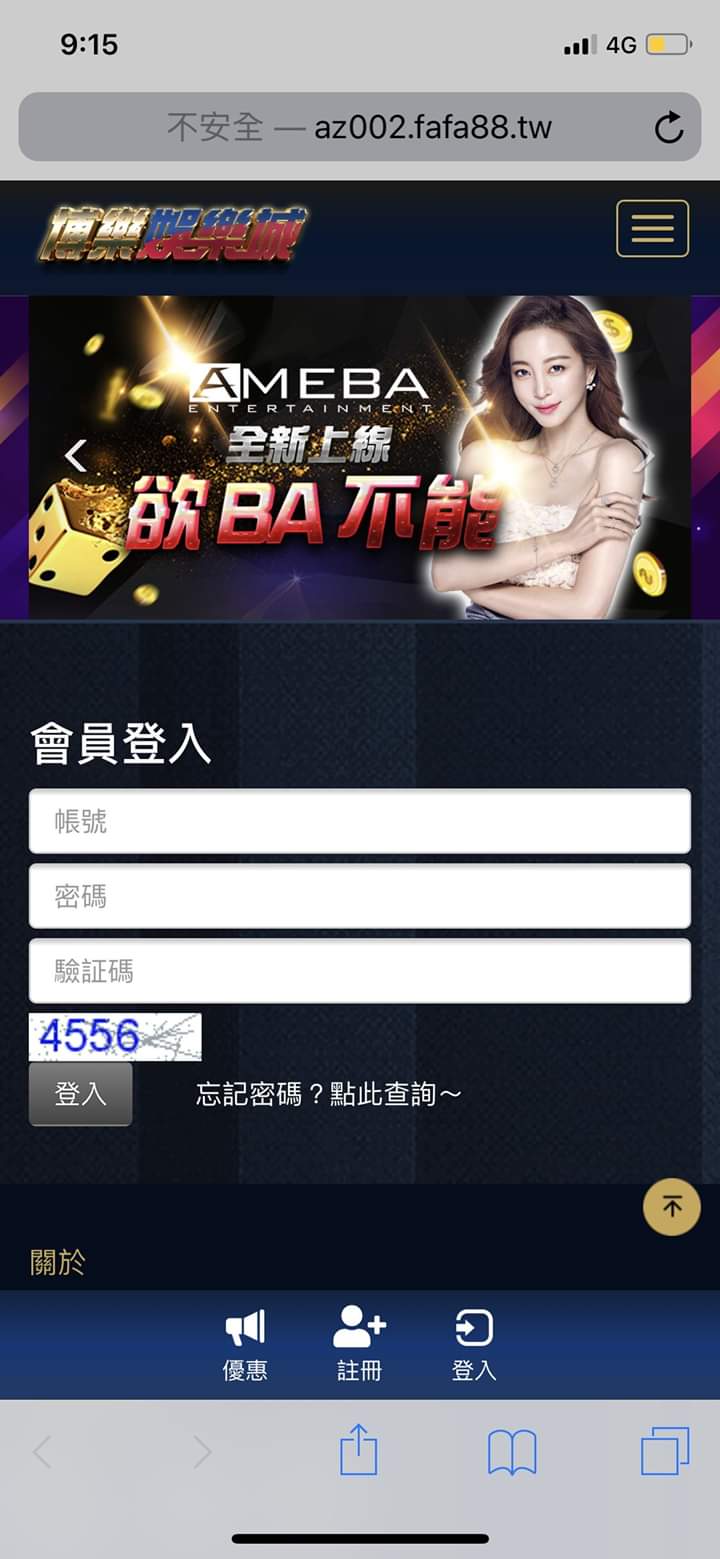
Task: View open Safari tabs
Action: 665,1451
